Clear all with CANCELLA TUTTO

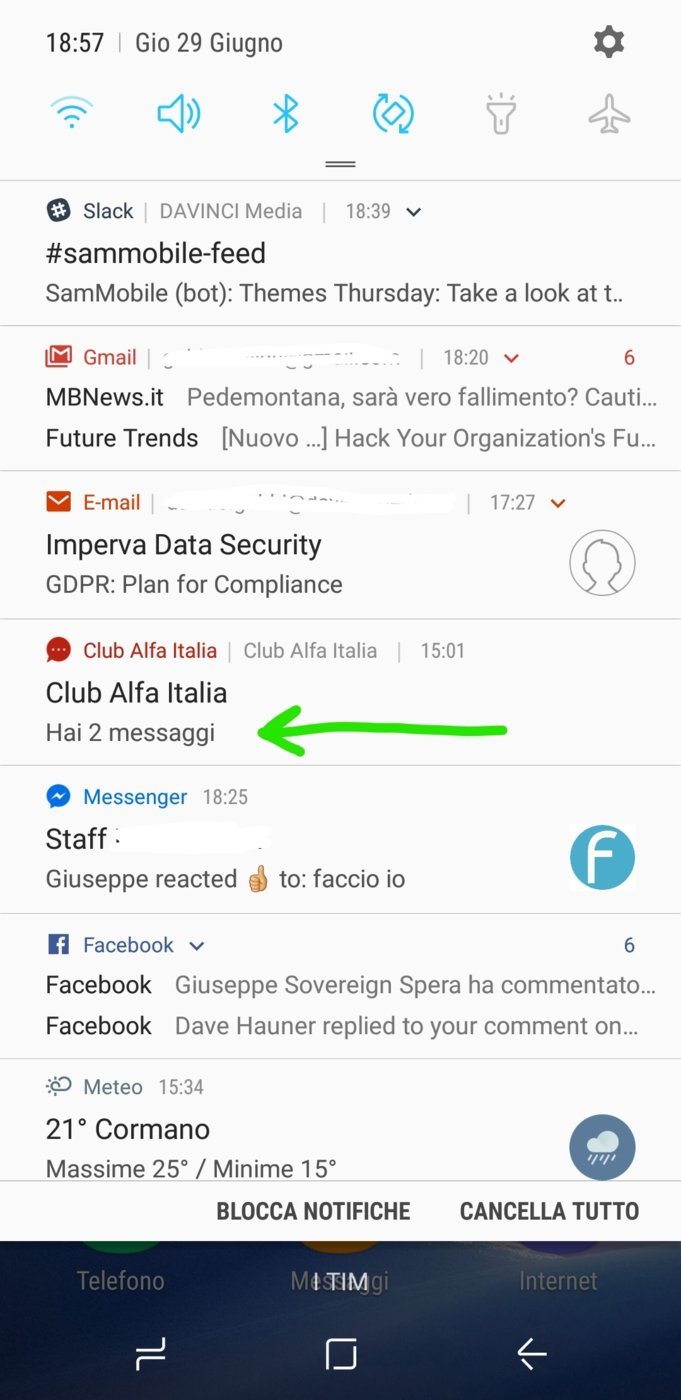click(x=549, y=1211)
